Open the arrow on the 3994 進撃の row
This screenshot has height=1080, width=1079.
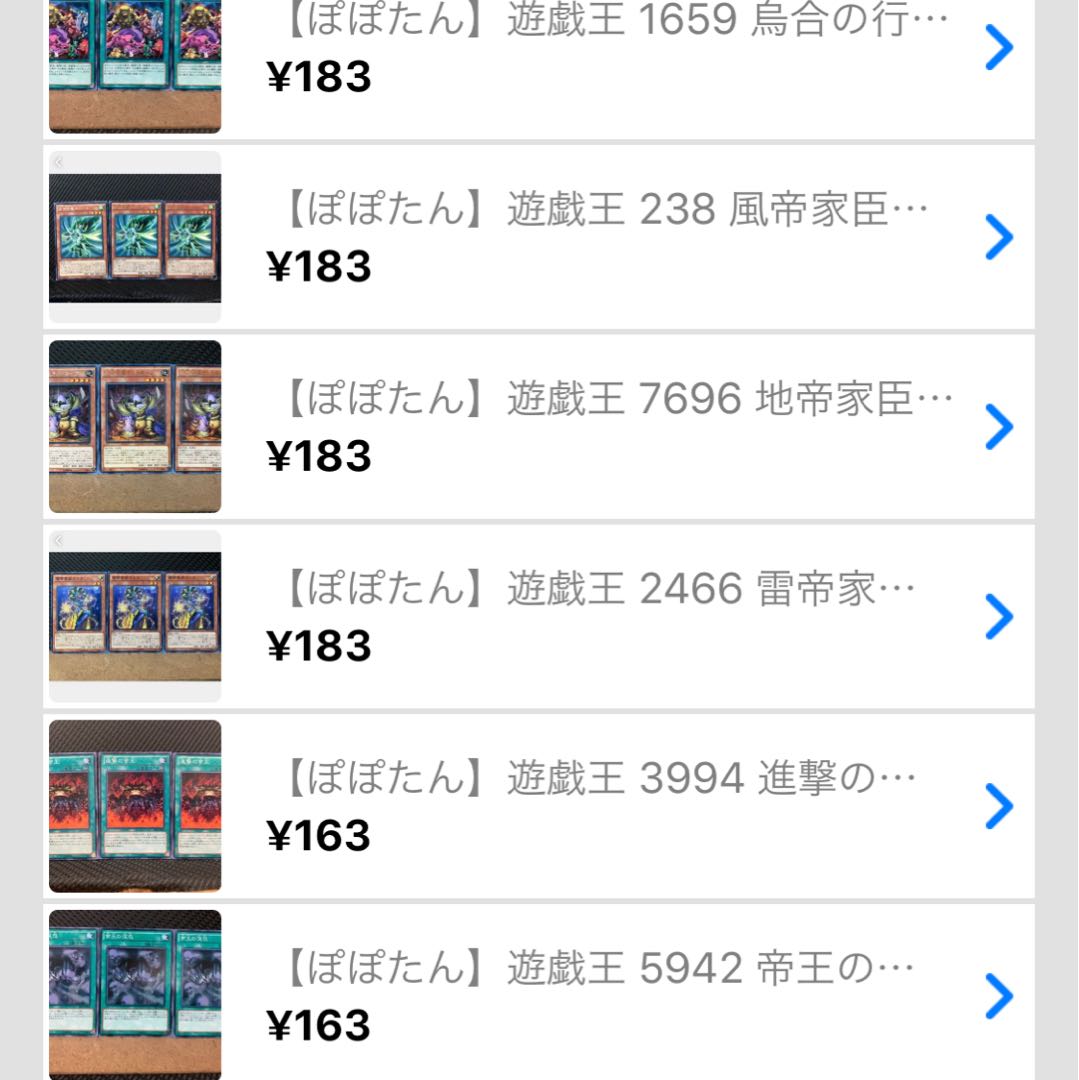tap(997, 807)
